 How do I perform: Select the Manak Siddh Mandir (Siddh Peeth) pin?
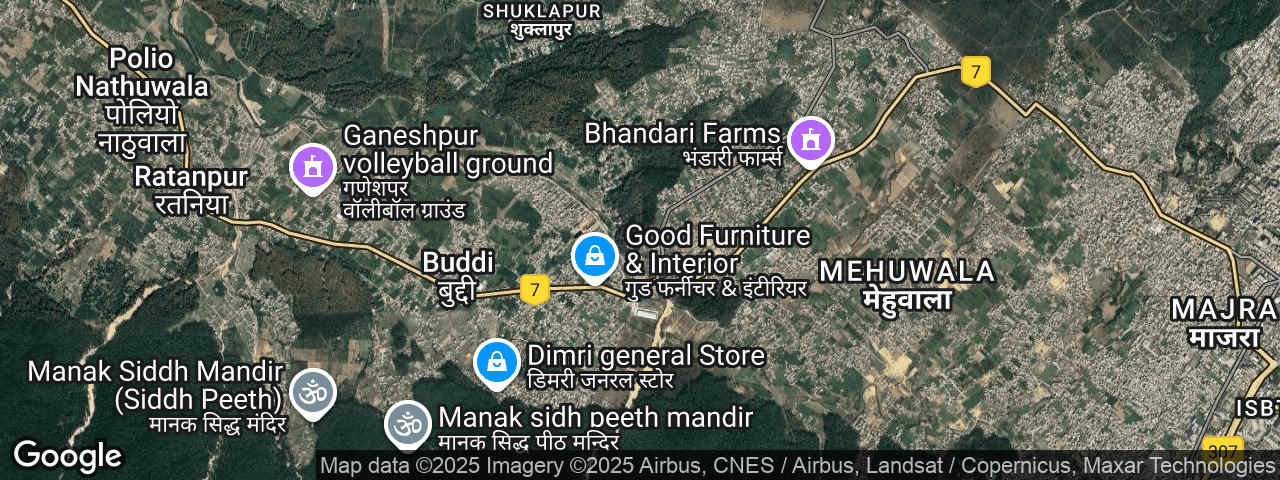(312, 392)
